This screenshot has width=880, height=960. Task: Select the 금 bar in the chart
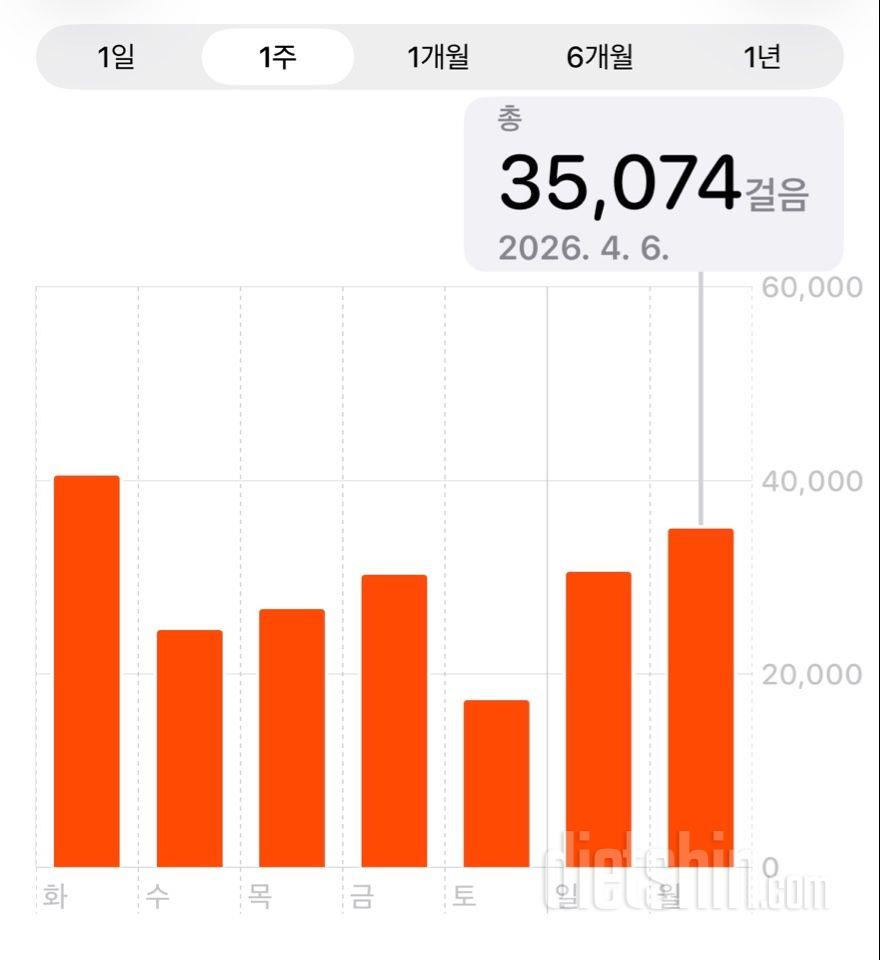click(394, 721)
